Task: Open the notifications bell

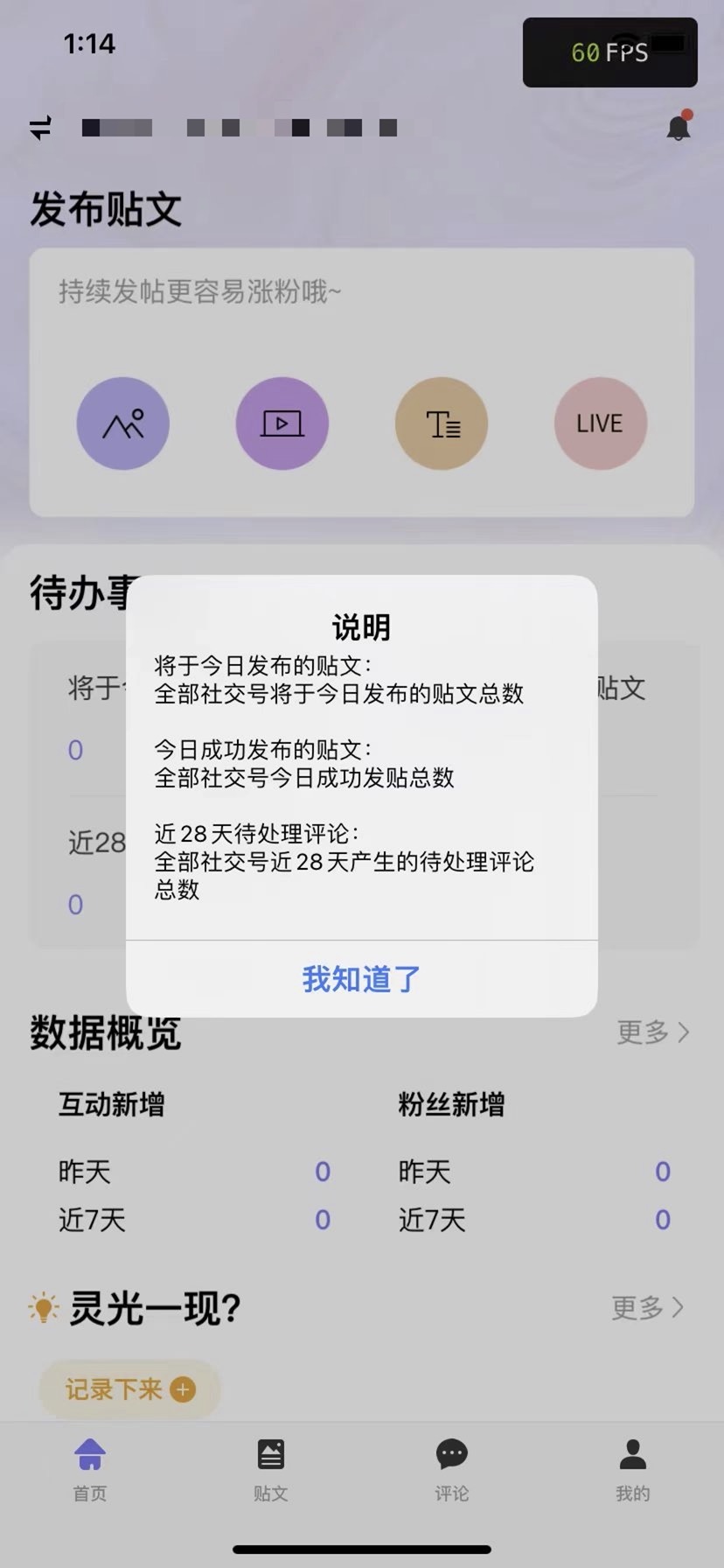Action: [x=679, y=128]
